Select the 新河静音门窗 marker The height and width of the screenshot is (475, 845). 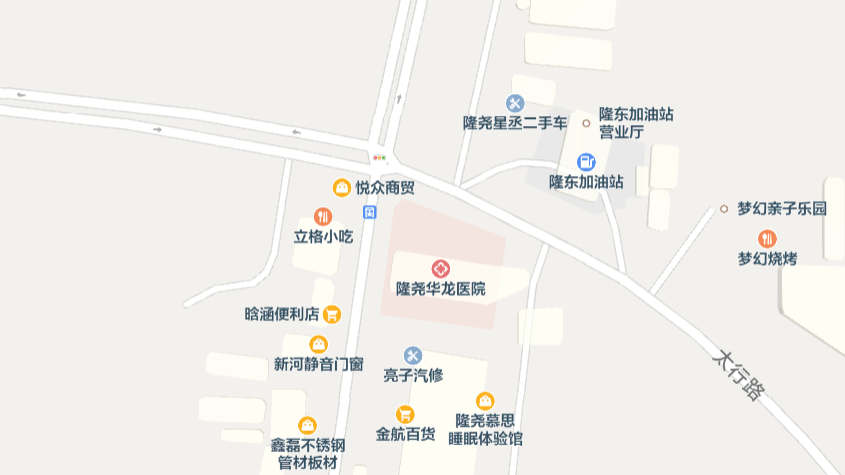318,344
